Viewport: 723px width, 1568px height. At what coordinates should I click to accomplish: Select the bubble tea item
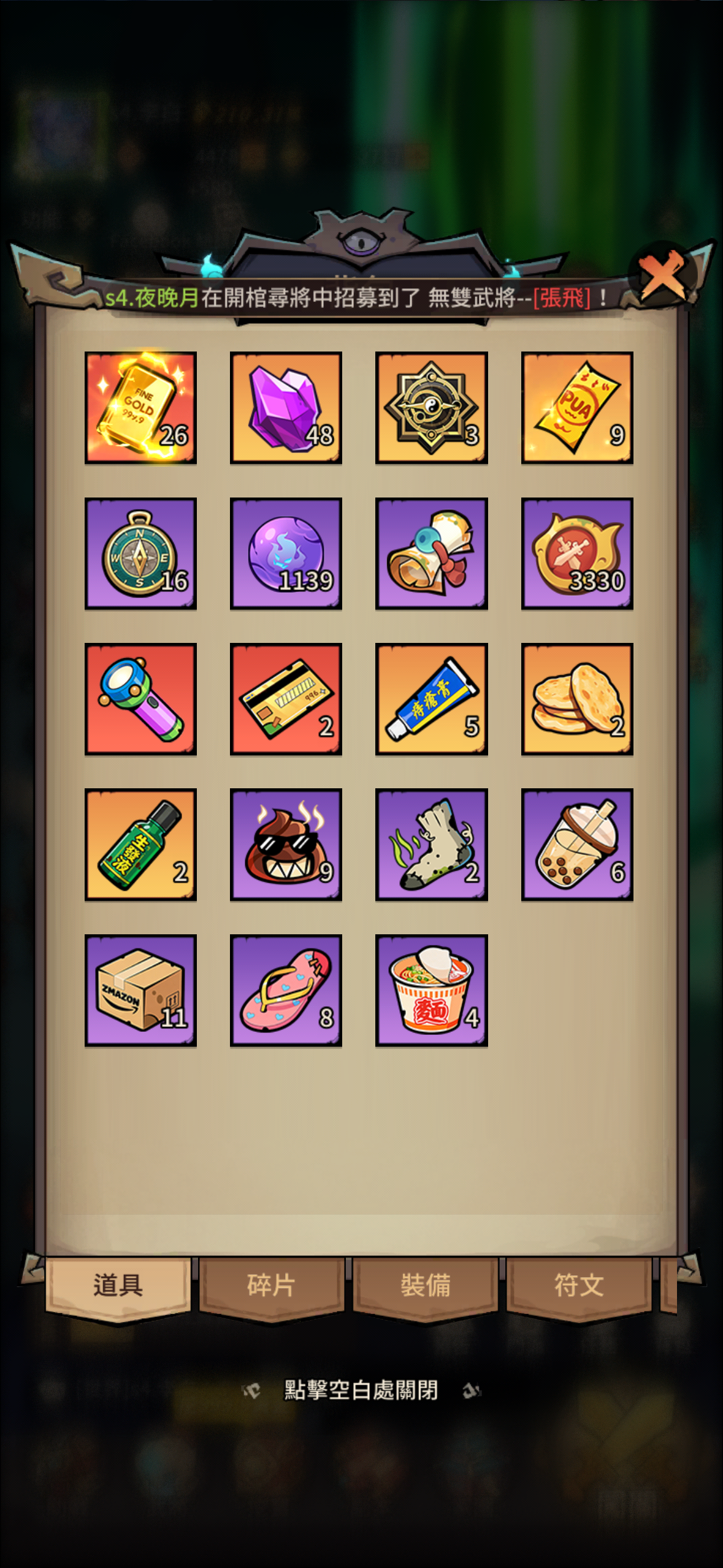tap(576, 844)
